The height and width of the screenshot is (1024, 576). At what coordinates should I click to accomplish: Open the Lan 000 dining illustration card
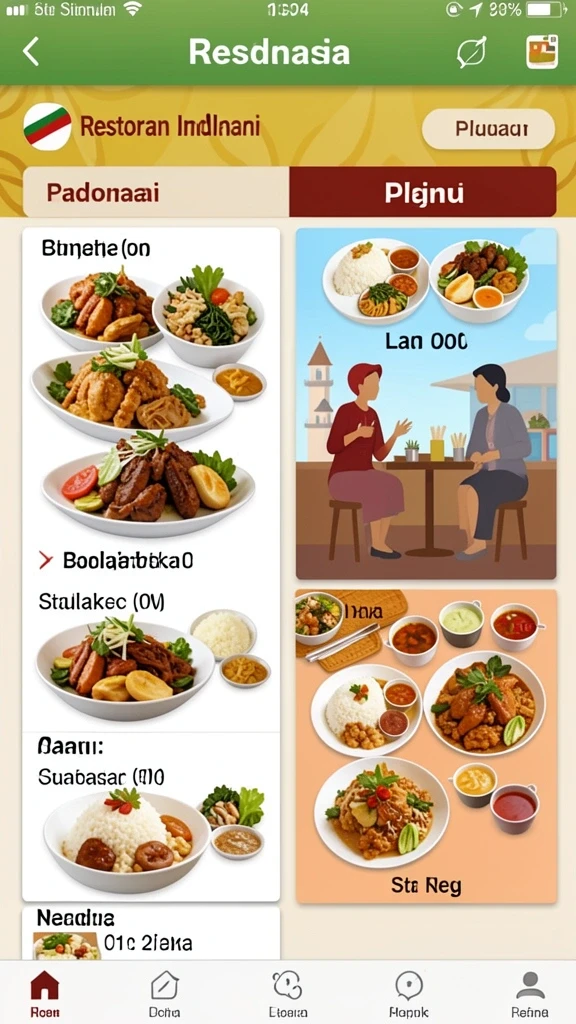pos(426,404)
